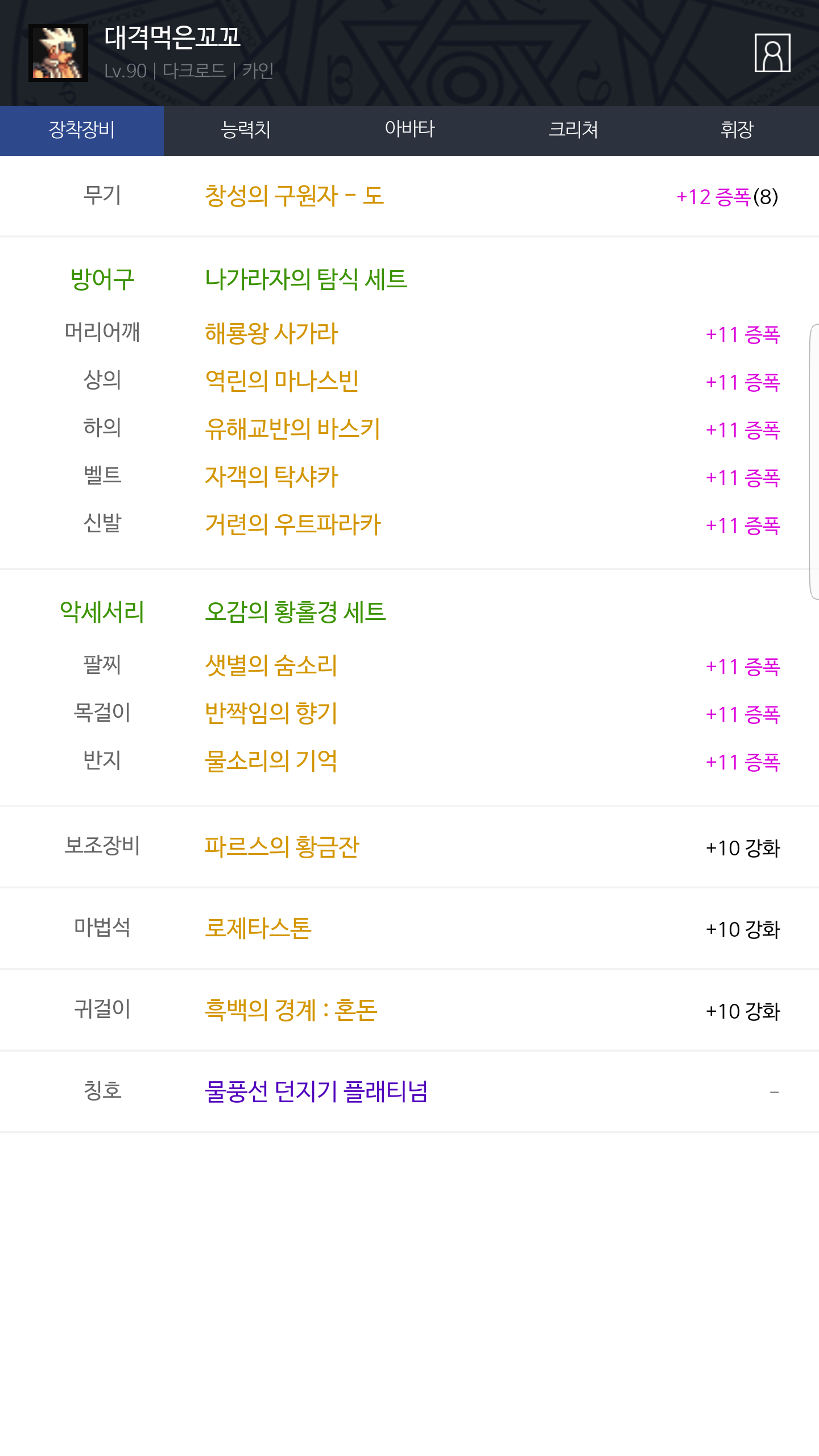This screenshot has height=1456, width=819.
Task: Open ring 물소리의 기억
Action: pyautogui.click(x=271, y=761)
